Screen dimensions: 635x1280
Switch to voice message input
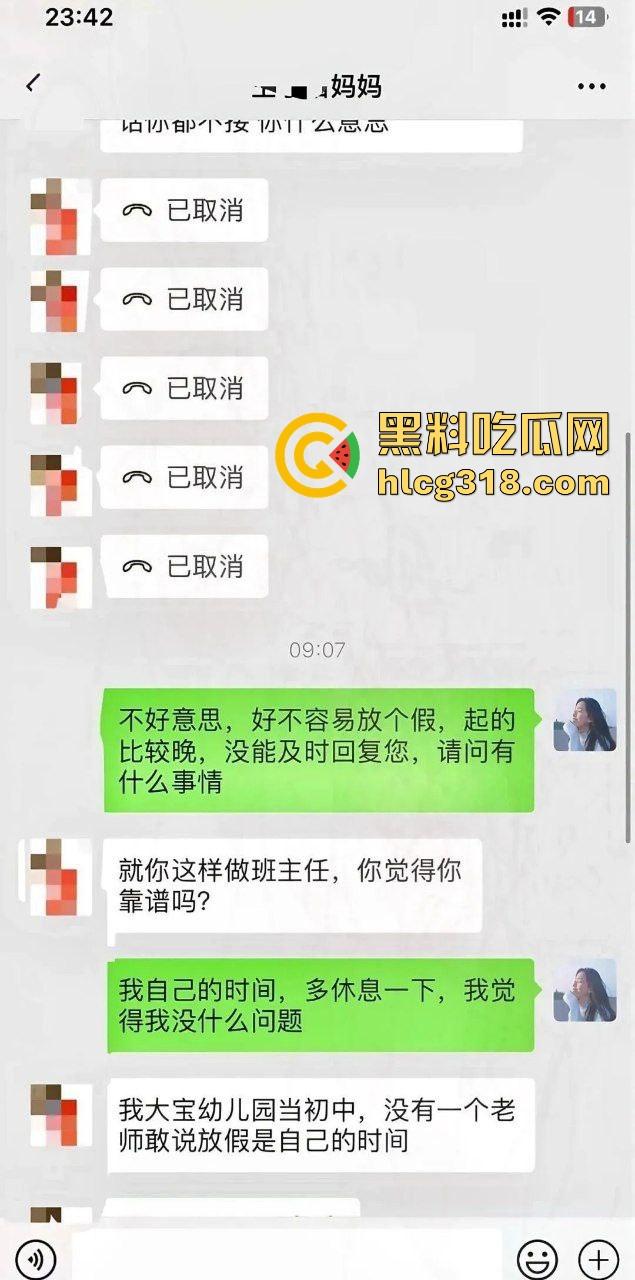pos(36,1258)
